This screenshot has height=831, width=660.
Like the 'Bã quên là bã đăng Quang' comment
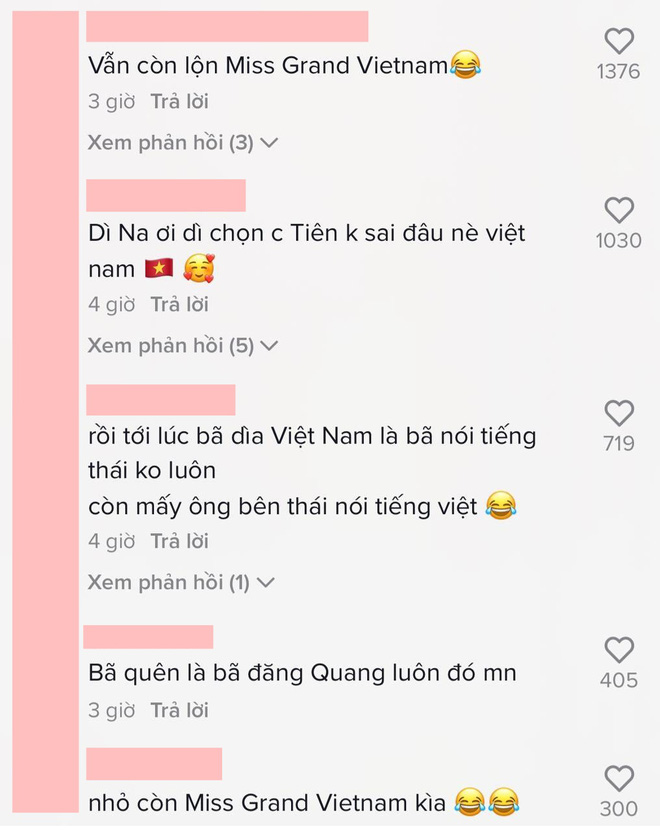tap(619, 650)
